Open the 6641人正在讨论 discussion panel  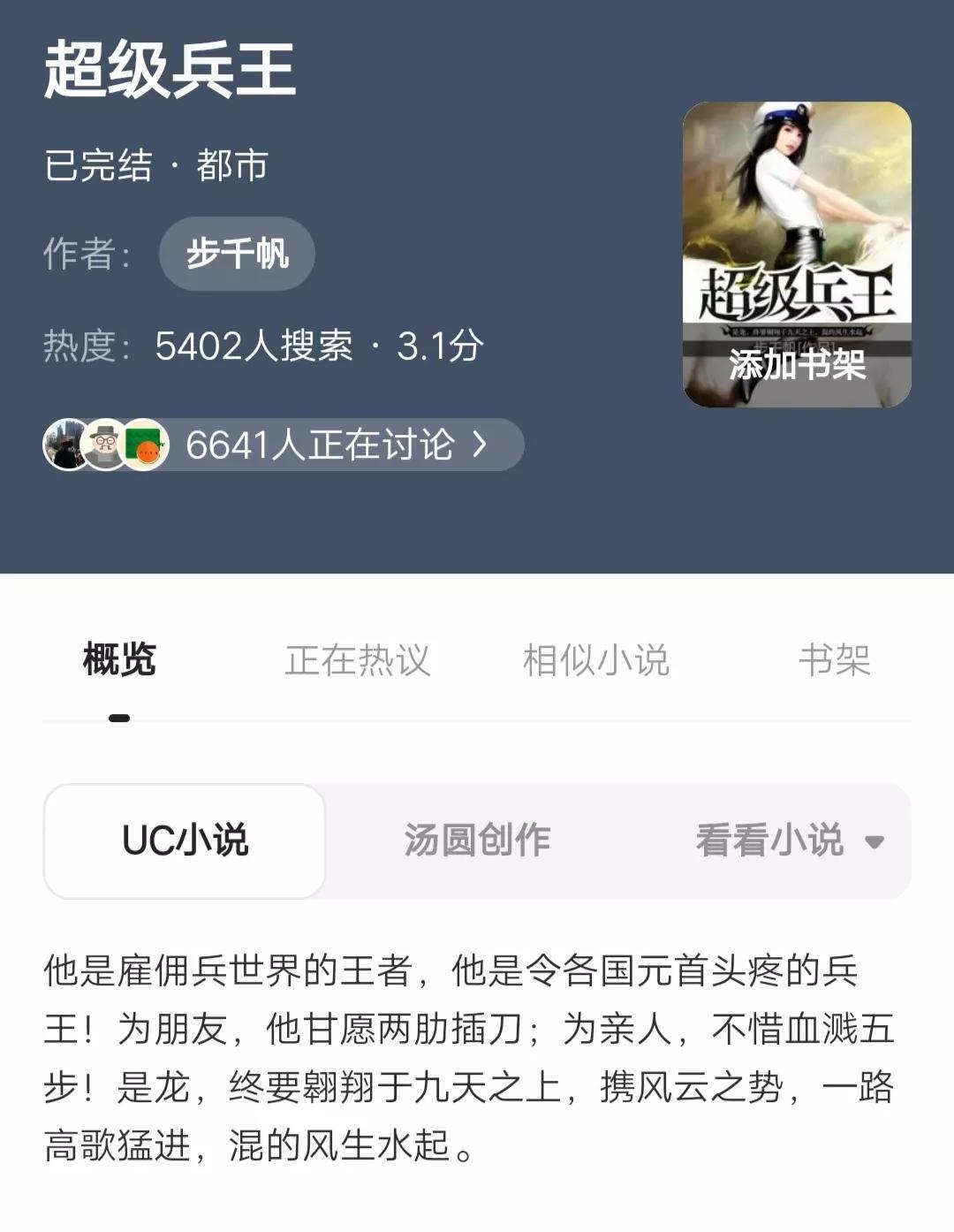click(x=322, y=445)
